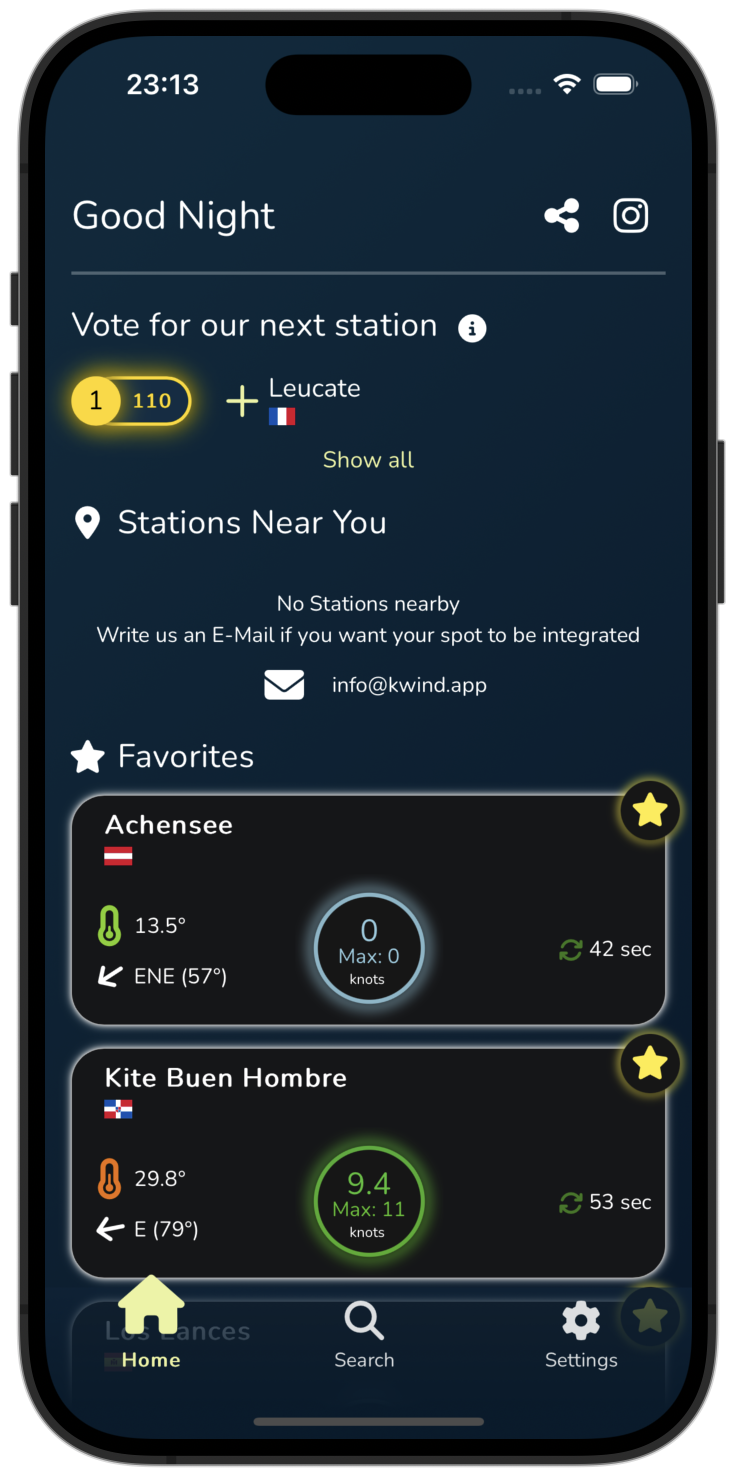Tap the share icon
Image resolution: width=735 pixels, height=1470 pixels.
(x=561, y=216)
